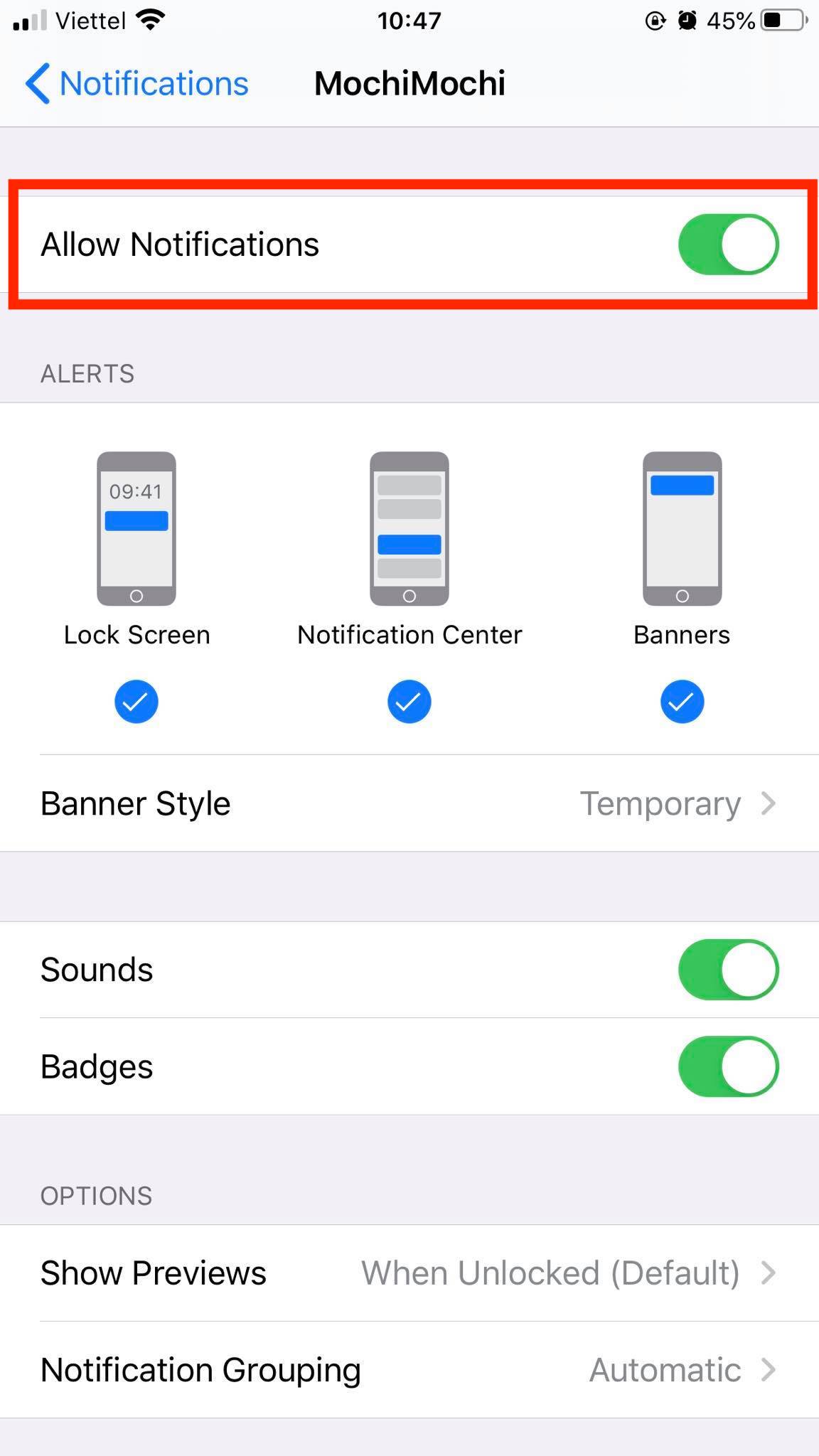Disable the Badges toggle
This screenshot has height=1456, width=819.
(x=728, y=1066)
